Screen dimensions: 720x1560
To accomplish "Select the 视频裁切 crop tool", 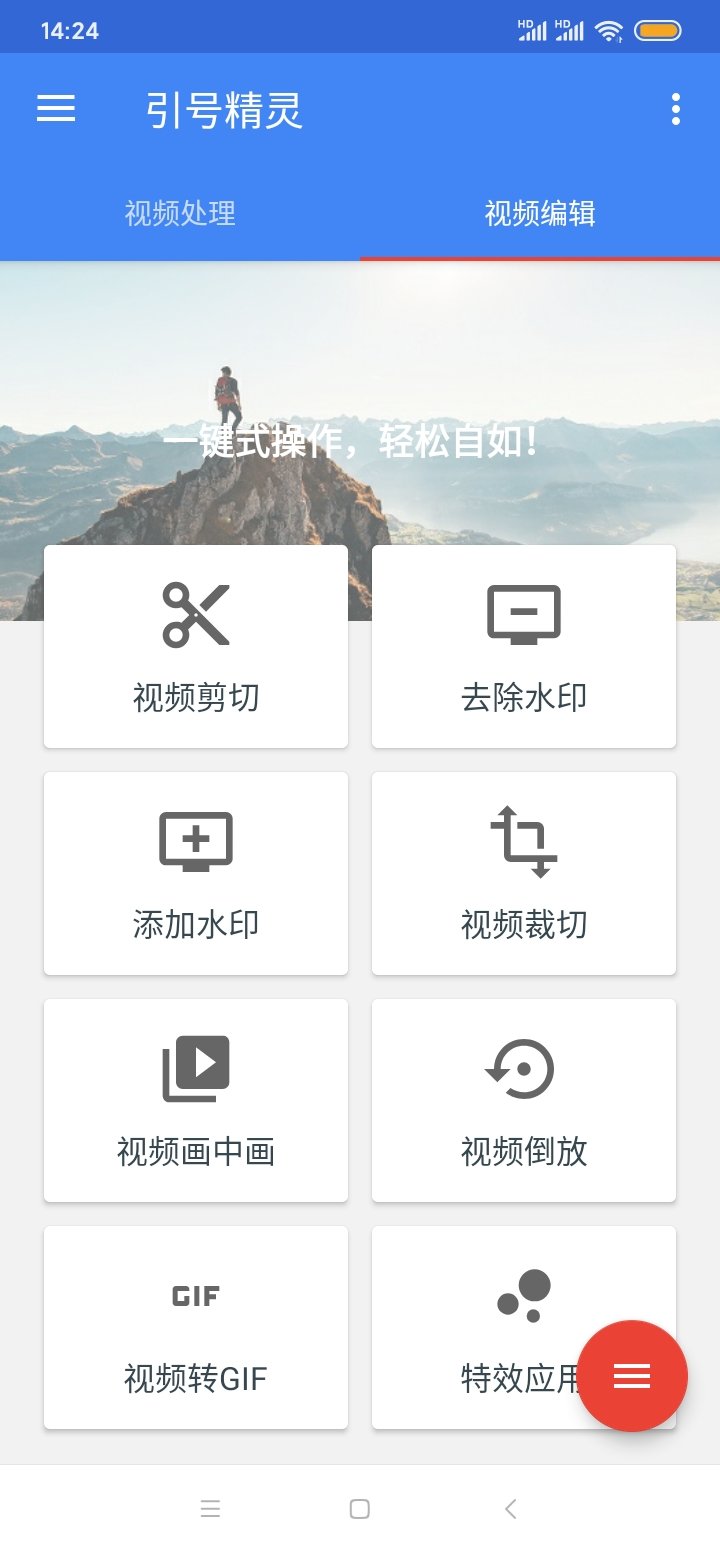I will [x=524, y=872].
